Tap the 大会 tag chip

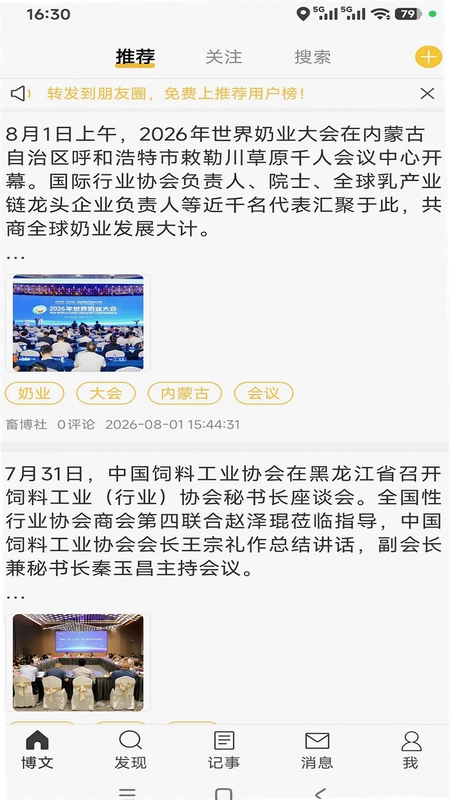click(106, 393)
